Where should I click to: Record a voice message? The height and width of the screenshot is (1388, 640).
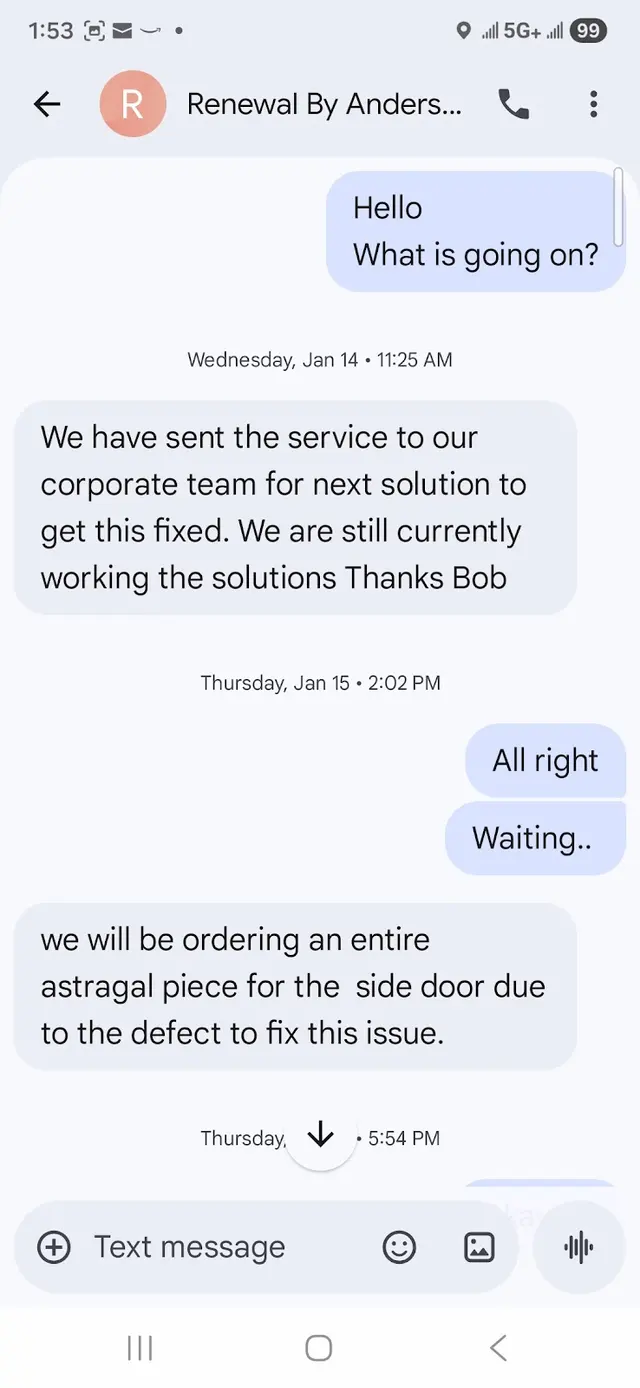click(x=579, y=1247)
